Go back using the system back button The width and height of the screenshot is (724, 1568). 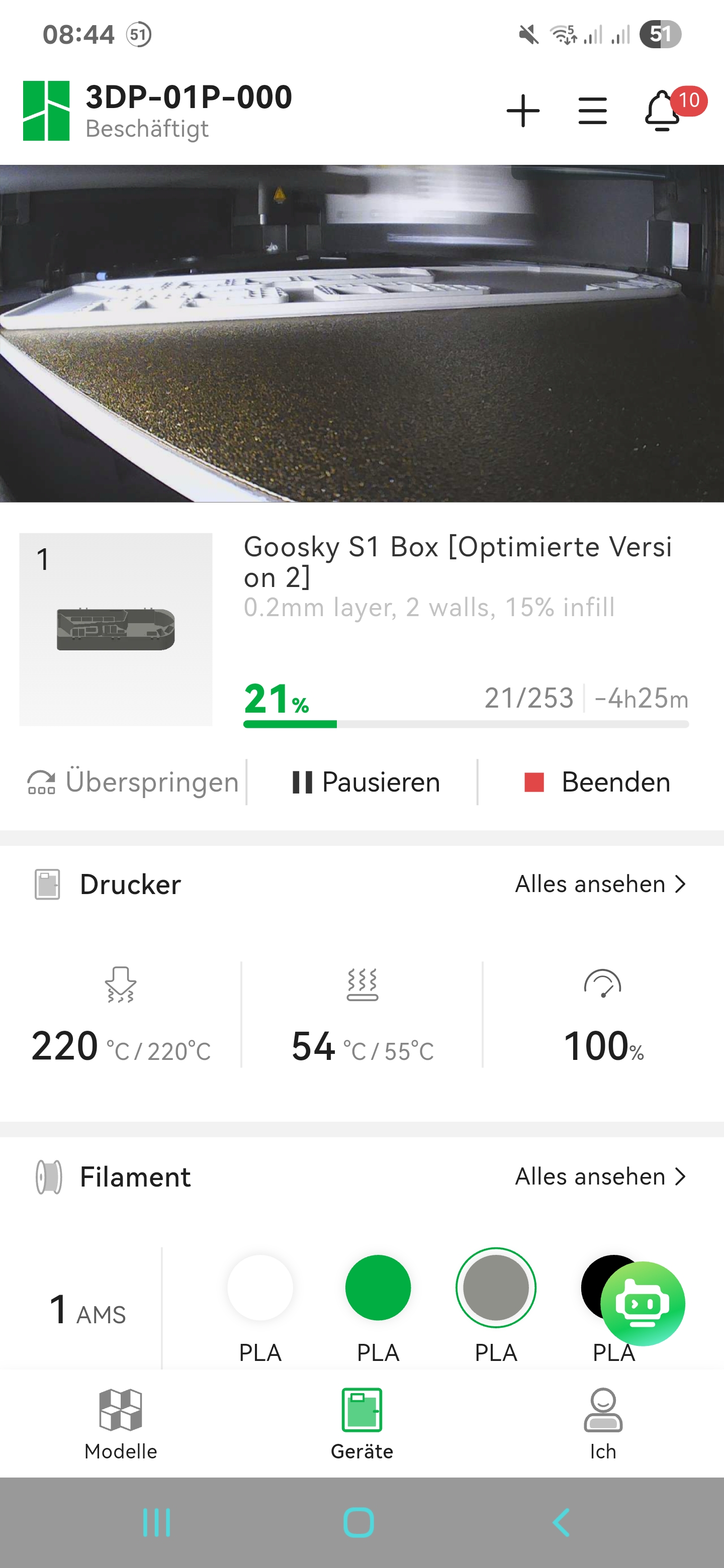pos(562,1523)
